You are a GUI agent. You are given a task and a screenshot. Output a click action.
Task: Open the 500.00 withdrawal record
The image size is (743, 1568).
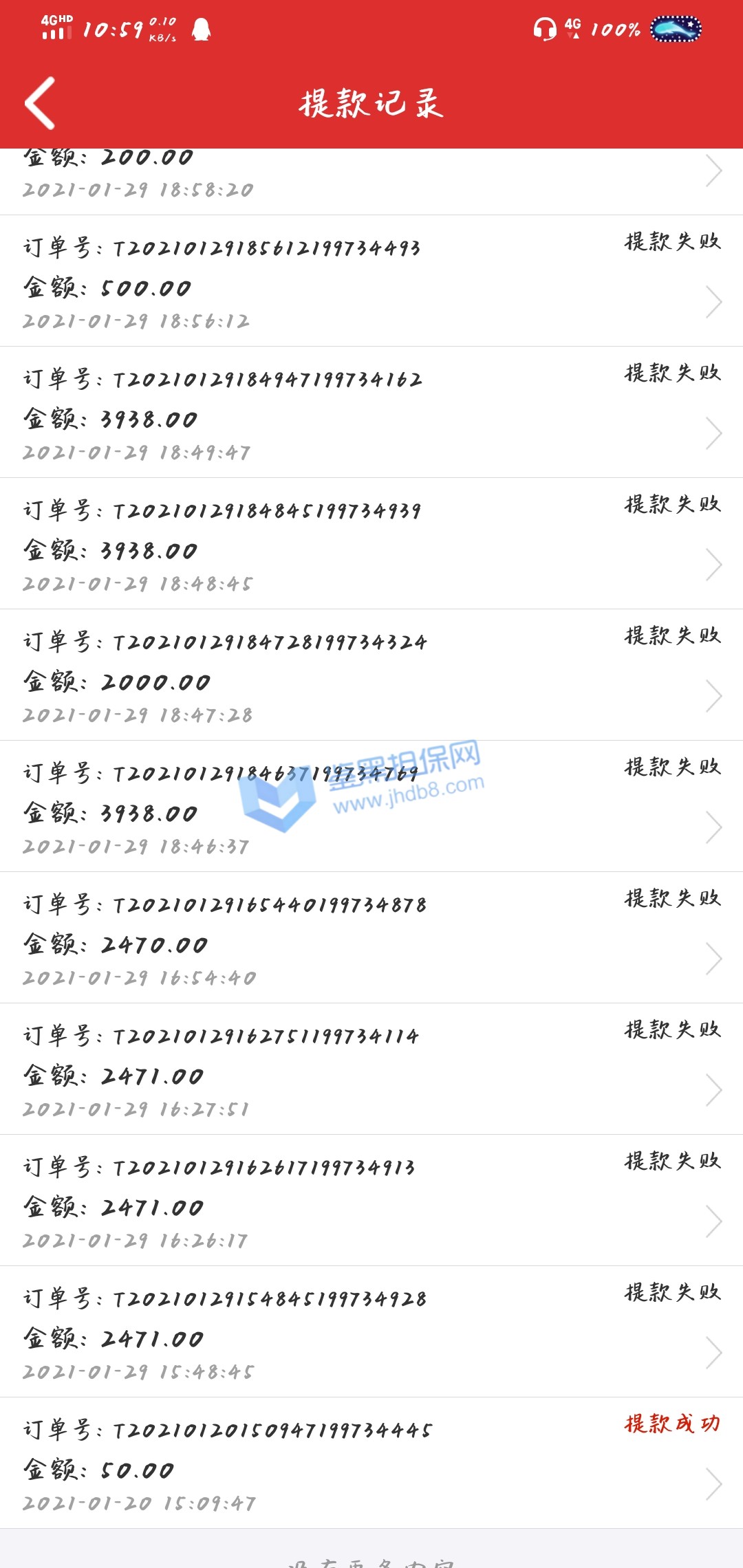371,282
